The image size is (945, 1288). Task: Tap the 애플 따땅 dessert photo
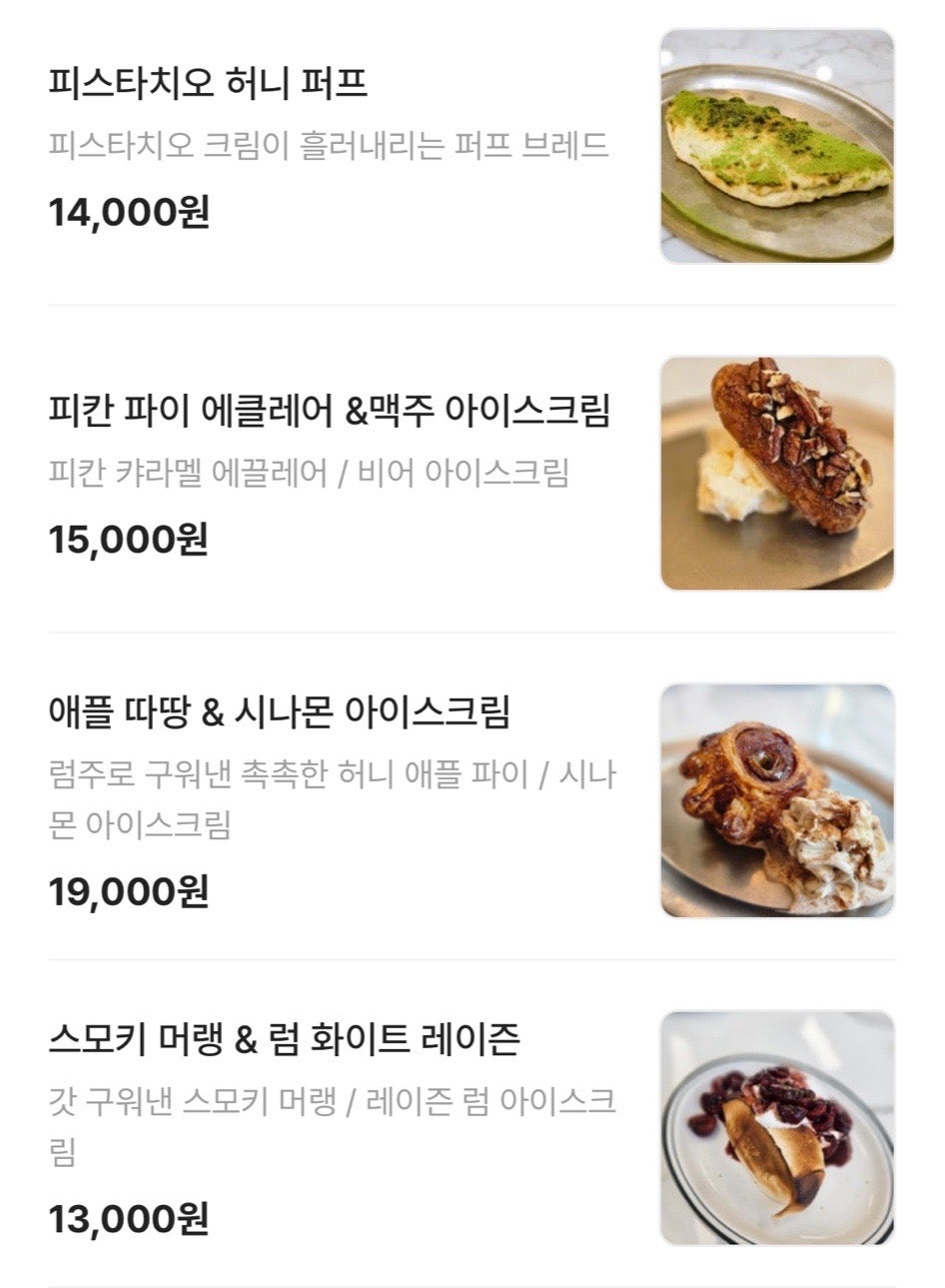click(776, 800)
